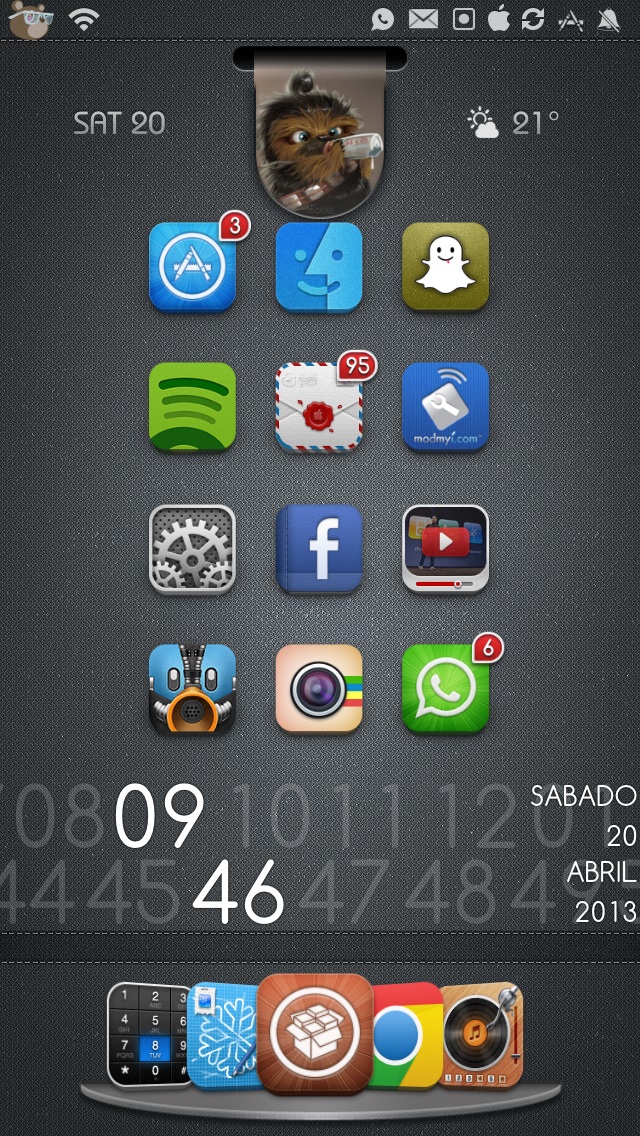Viewport: 640px width, 1136px height.
Task: Launch the snowflake blueprint app in dock
Action: 223,1035
